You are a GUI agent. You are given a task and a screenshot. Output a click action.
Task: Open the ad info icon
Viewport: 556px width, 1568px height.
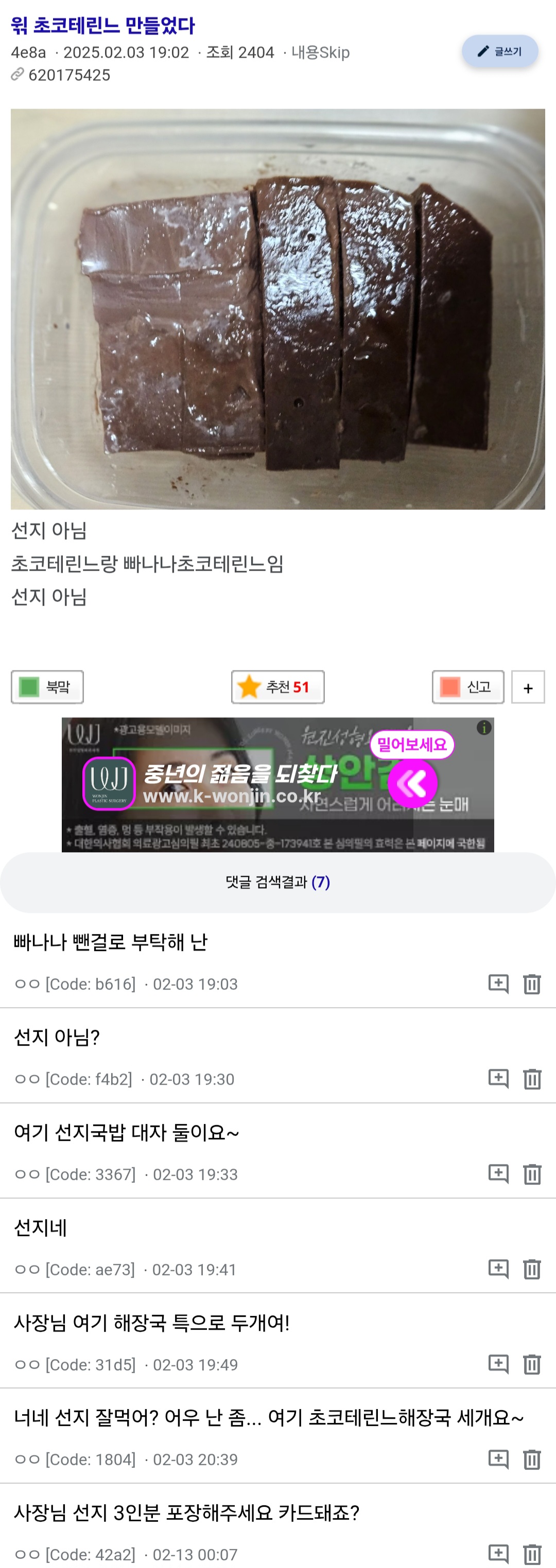pyautogui.click(x=483, y=727)
